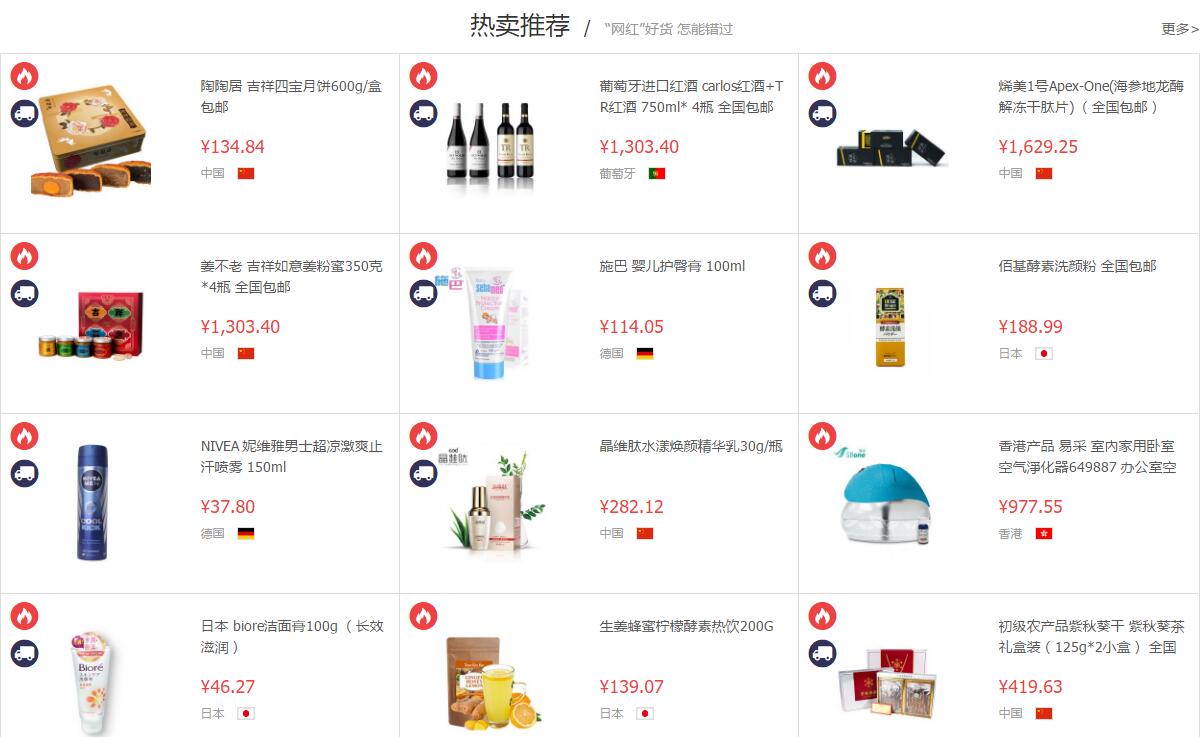1201x737 pixels.
Task: Select 紫秋葵干 紫秋葵茶礼盒装 product
Action: pos(1090,636)
